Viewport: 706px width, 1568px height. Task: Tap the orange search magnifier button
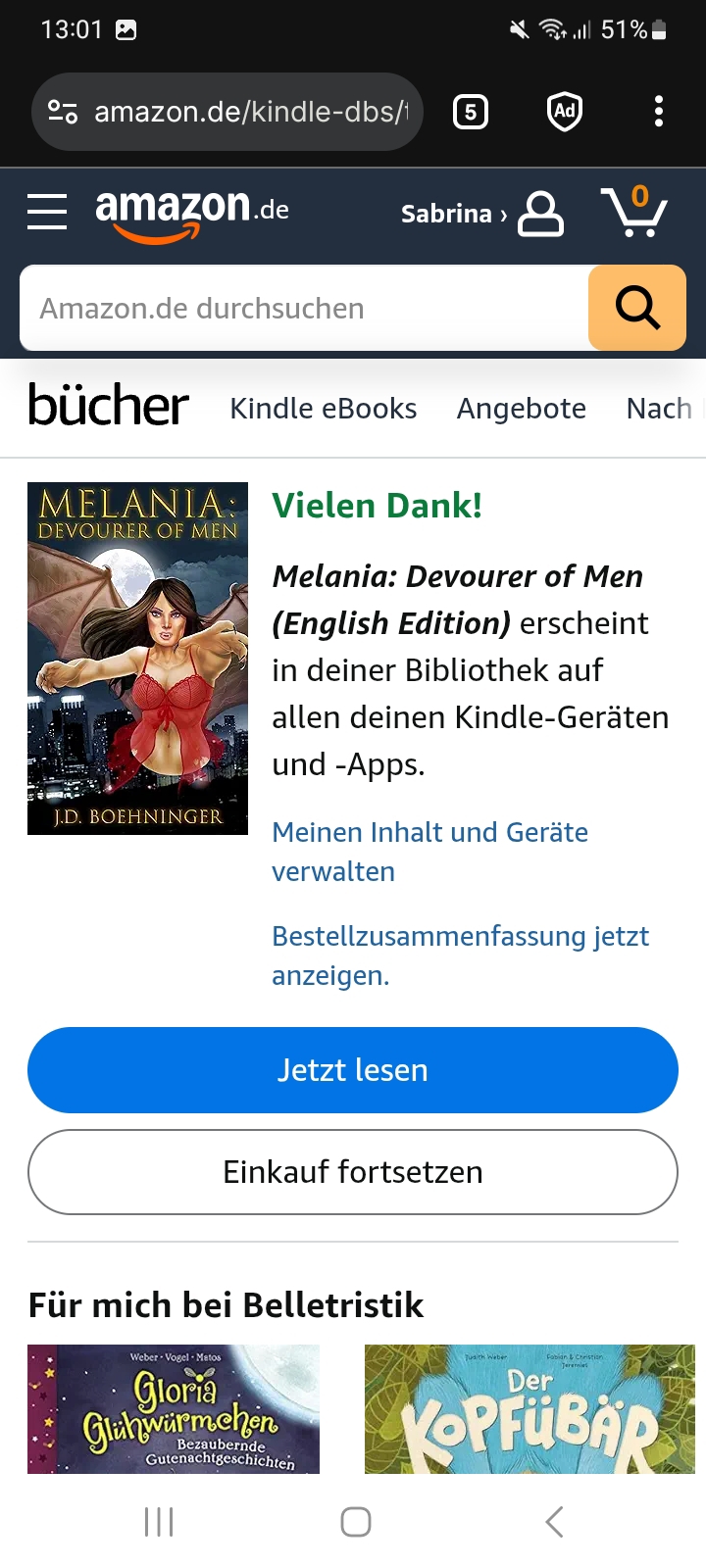tap(637, 309)
